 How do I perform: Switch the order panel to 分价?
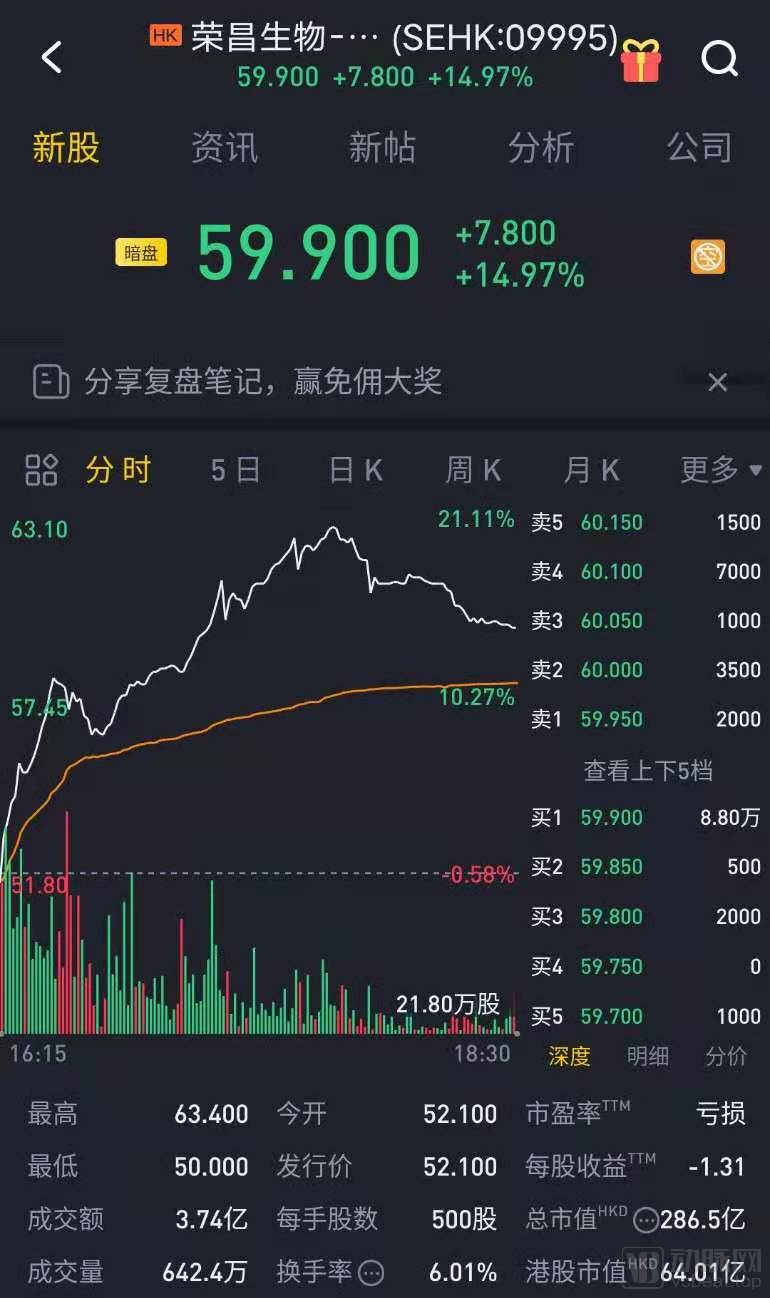pyautogui.click(x=726, y=1056)
